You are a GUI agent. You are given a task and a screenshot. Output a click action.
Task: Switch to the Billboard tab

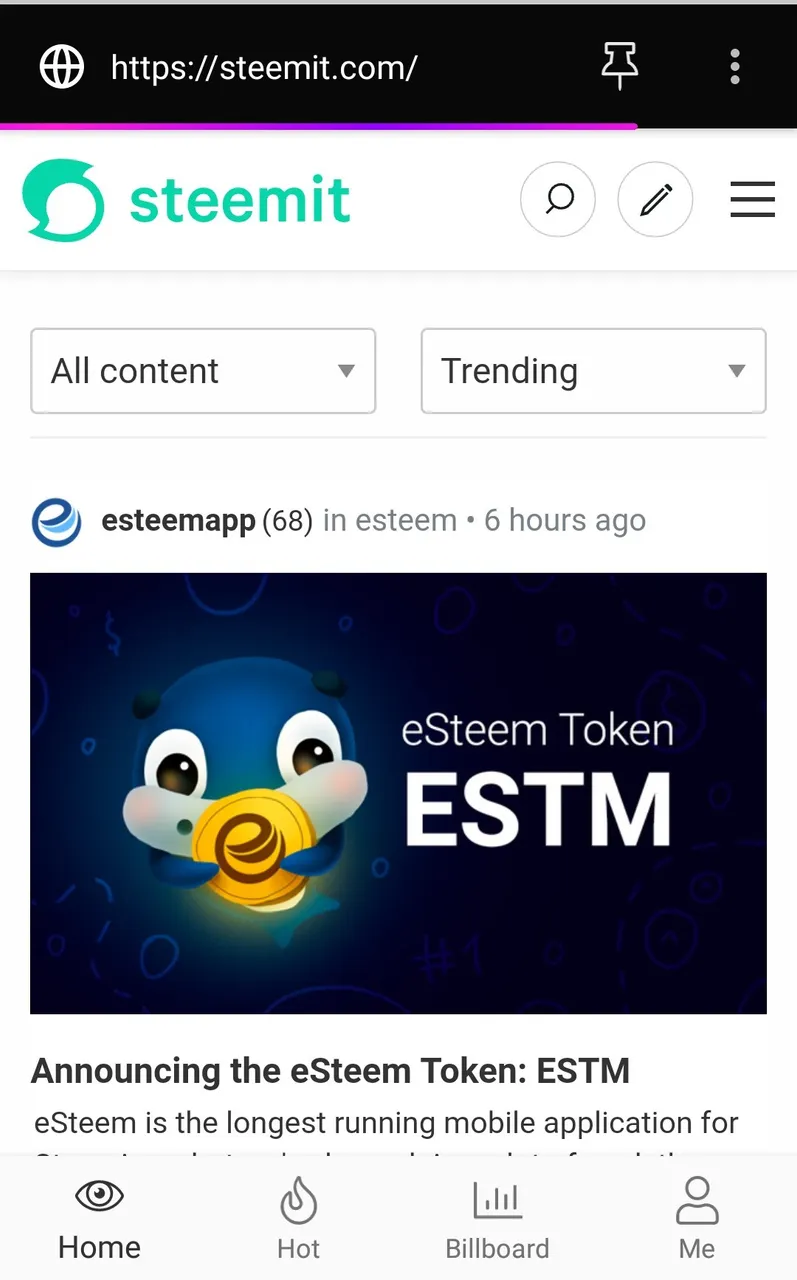497,1218
